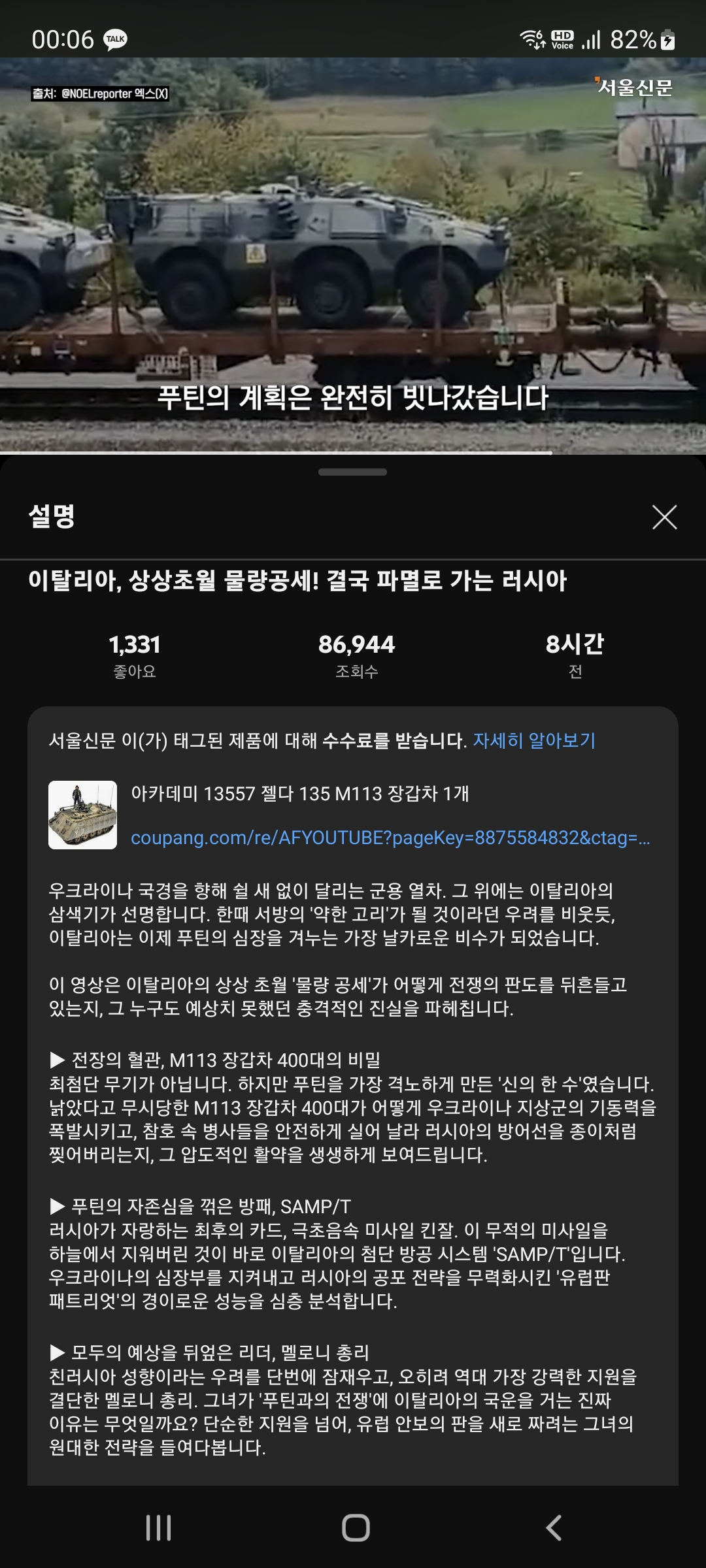Open recent apps from the navigation bar
The image size is (706, 1568).
click(x=158, y=1528)
